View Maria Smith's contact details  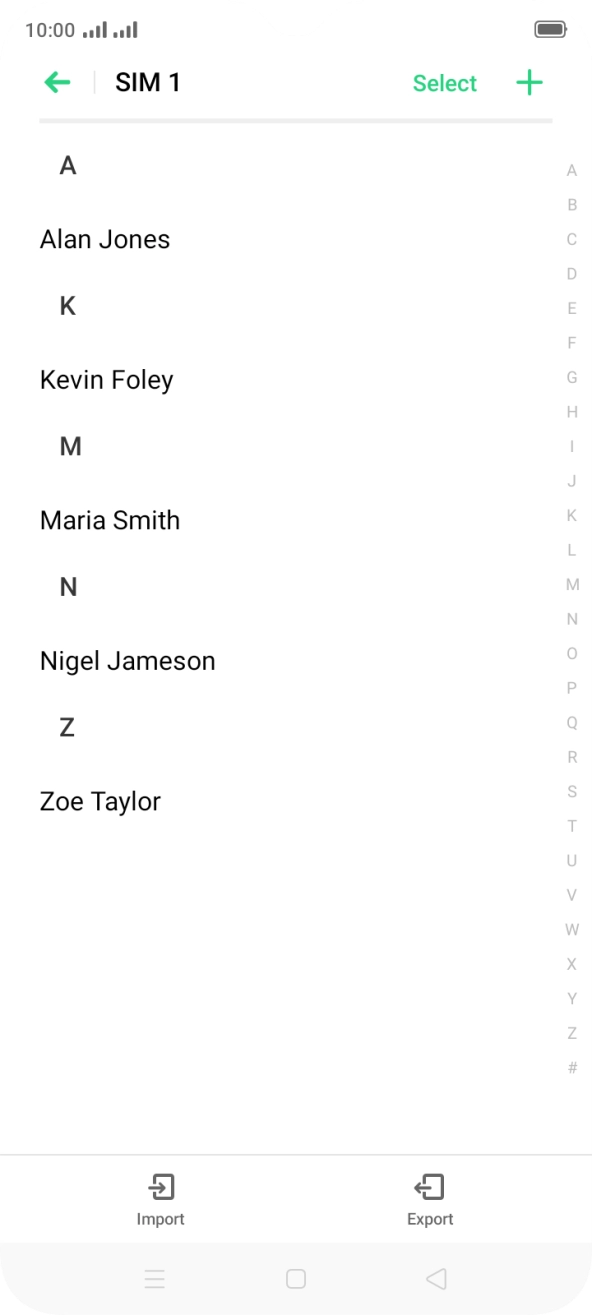[x=296, y=520]
